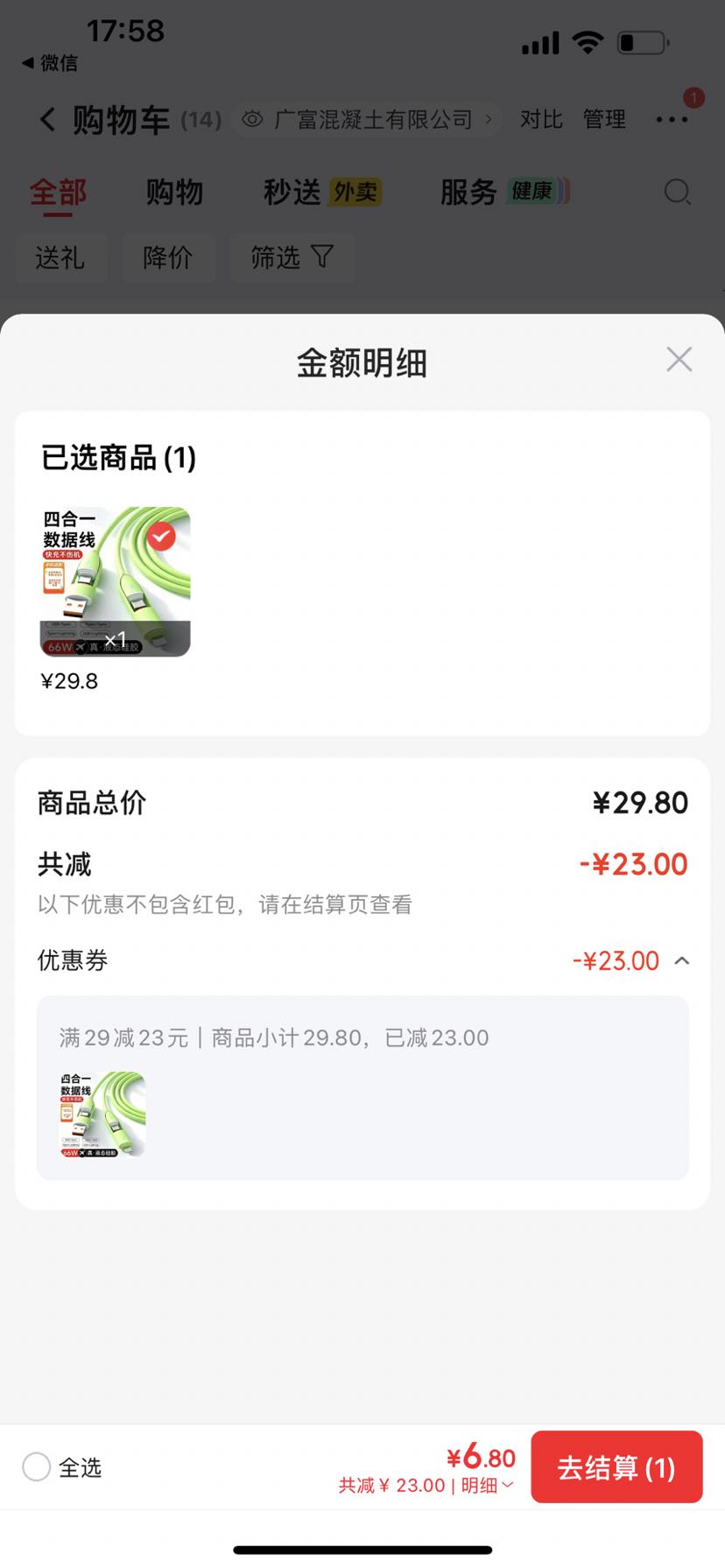This screenshot has height=1568, width=725.
Task: Close the 金额明细 panel
Action: coord(679,359)
